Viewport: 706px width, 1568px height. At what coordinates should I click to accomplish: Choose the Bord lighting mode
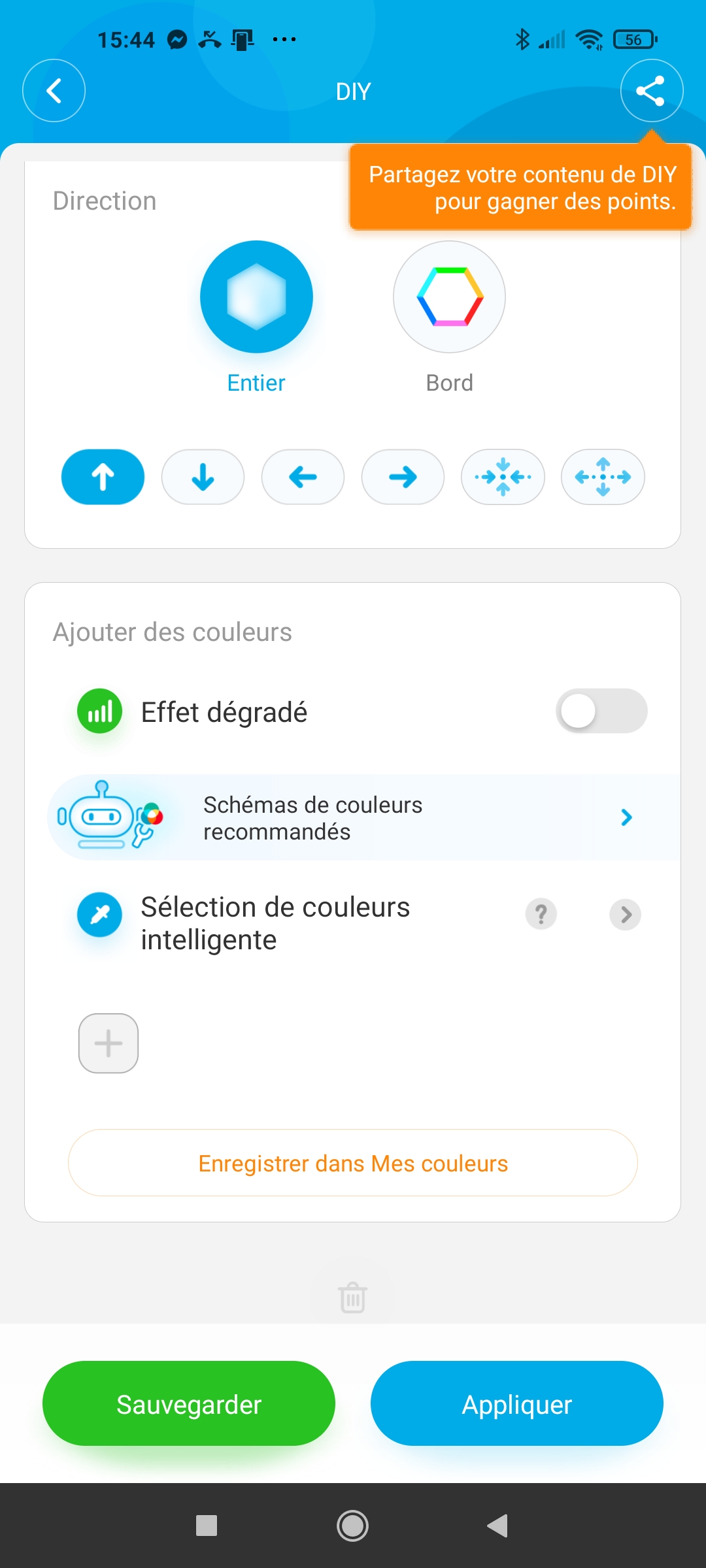[449, 297]
